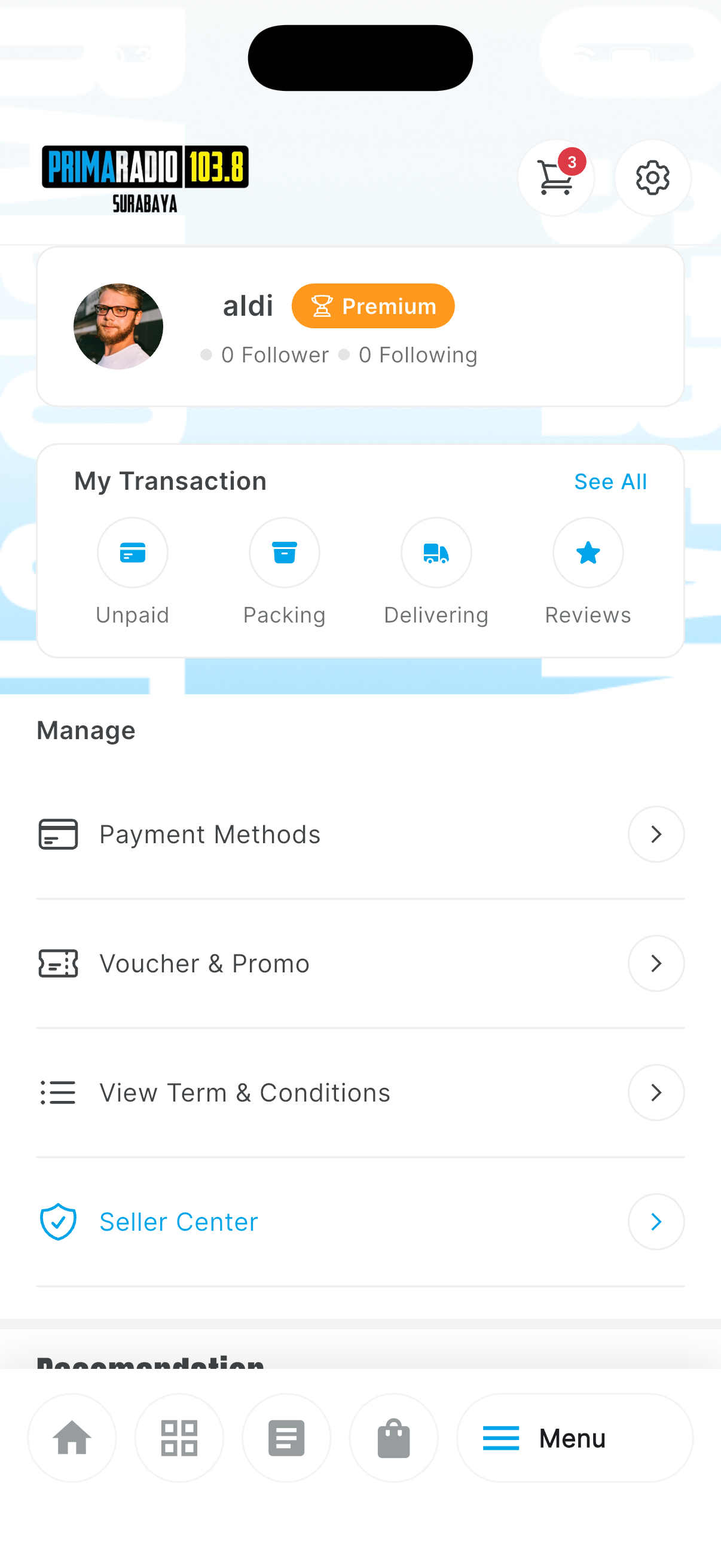Open the settings gear icon
Screen dimensions: 721x1568
point(652,178)
